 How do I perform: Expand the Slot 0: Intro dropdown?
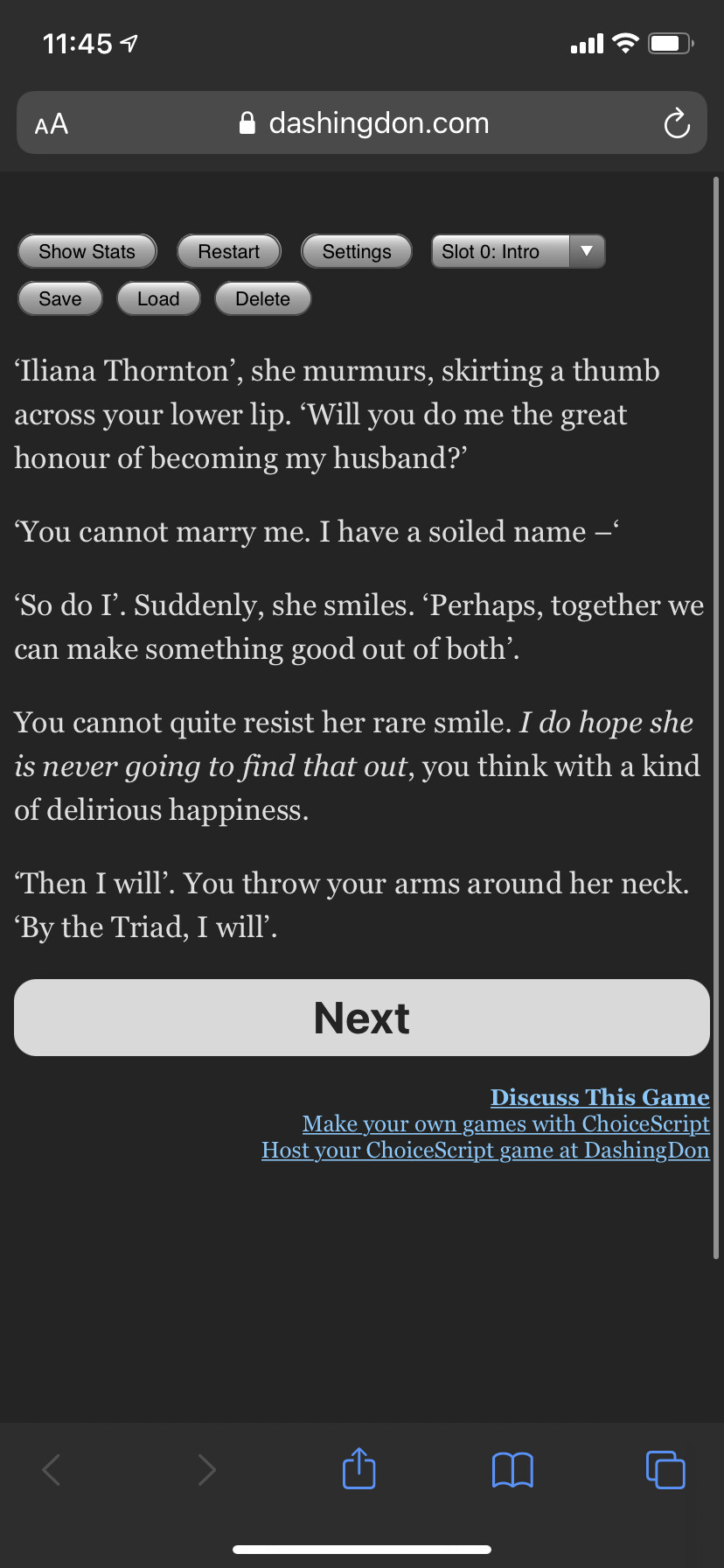coord(518,252)
